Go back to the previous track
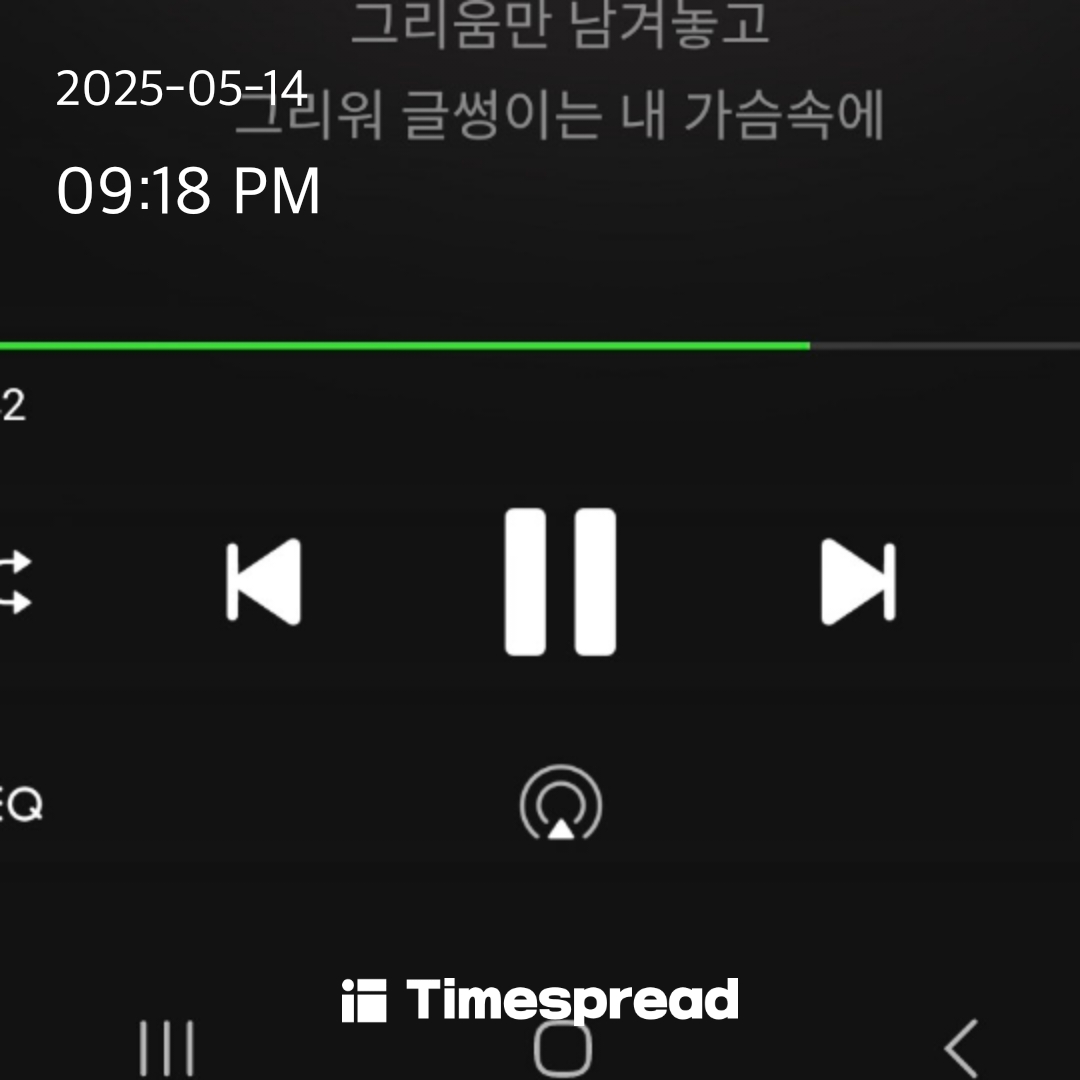 coord(264,582)
